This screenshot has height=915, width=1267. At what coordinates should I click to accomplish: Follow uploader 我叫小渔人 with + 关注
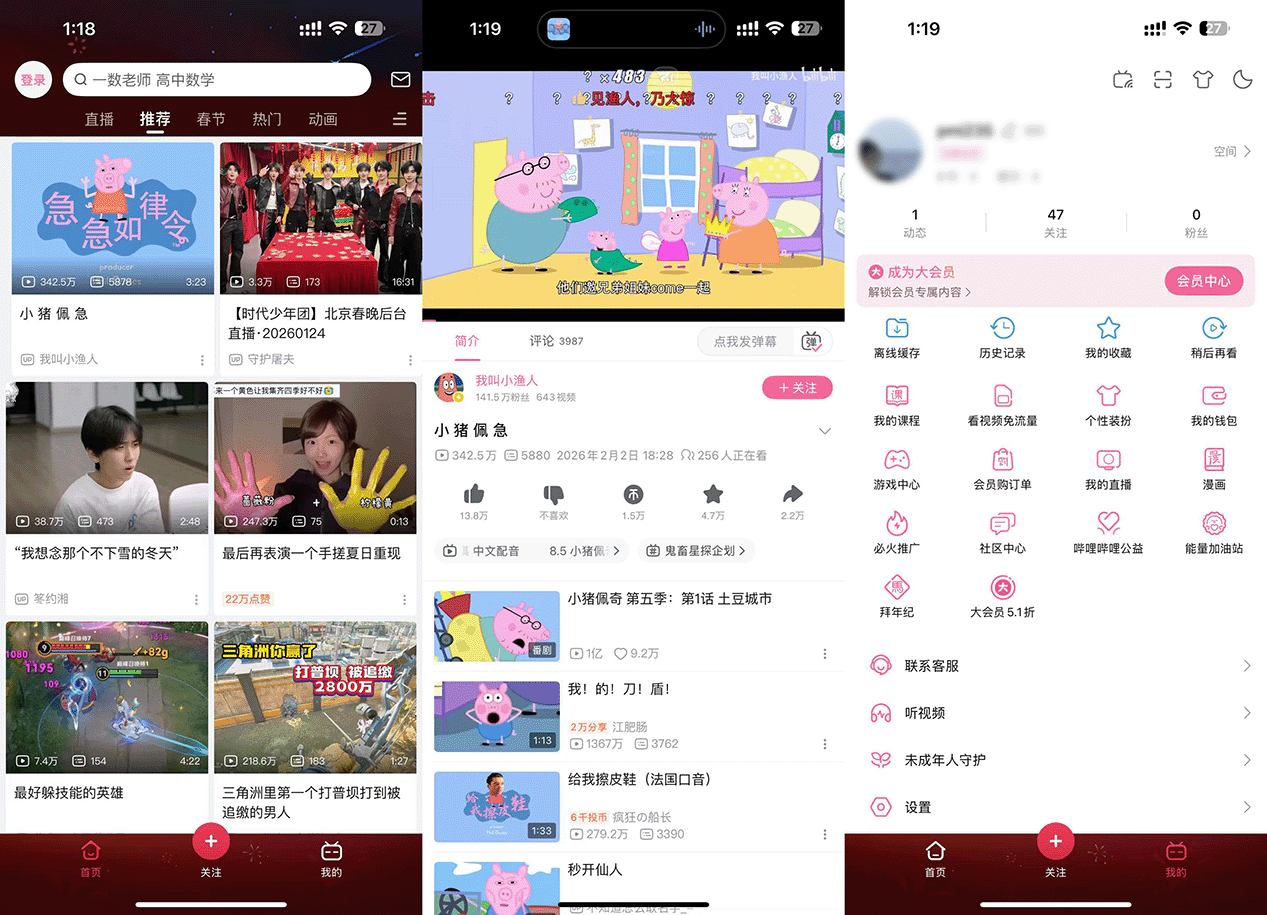click(x=797, y=387)
